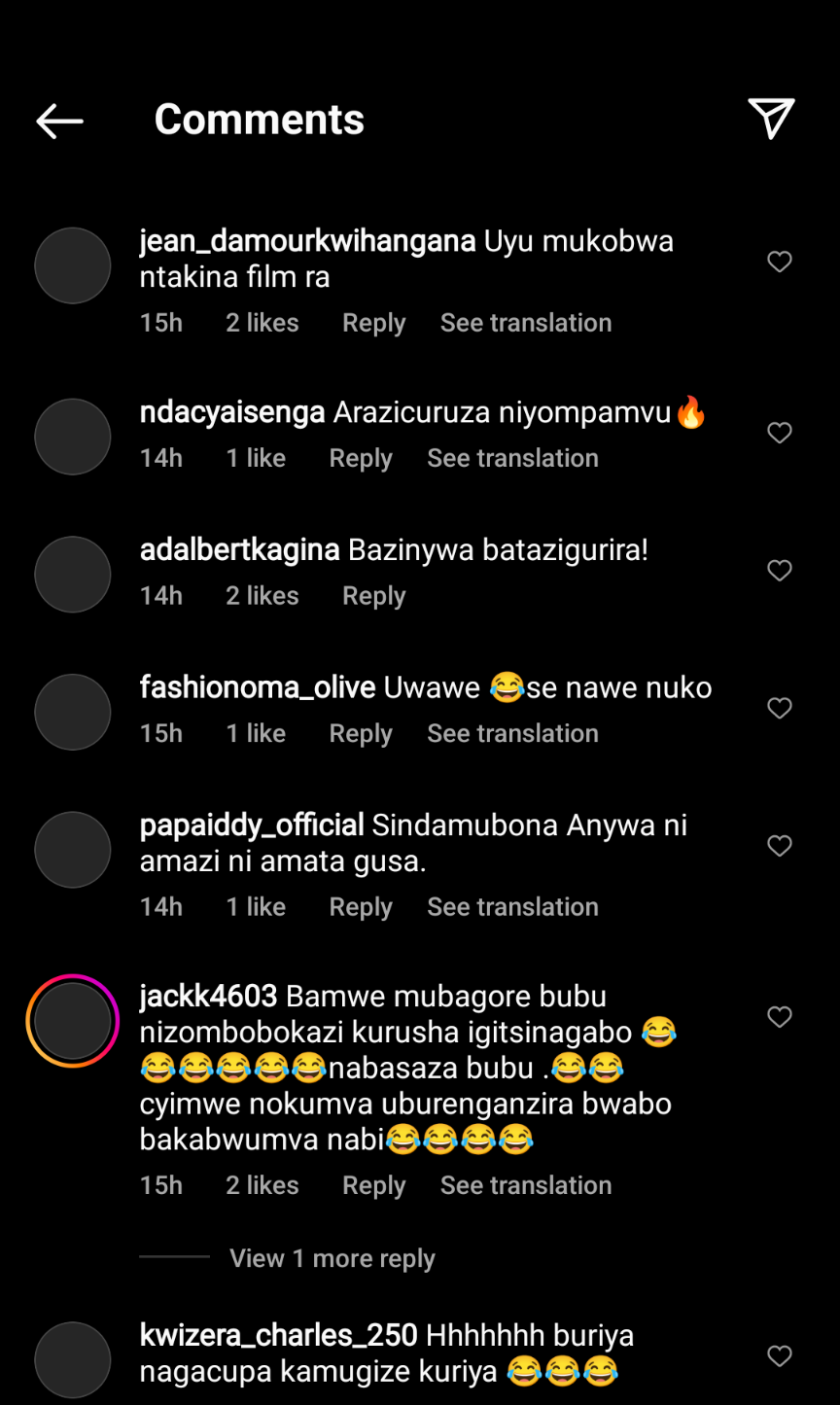Screen dimensions: 840x1405
Task: Reply to jean_damourkwihangana's comment
Action: pyautogui.click(x=373, y=323)
